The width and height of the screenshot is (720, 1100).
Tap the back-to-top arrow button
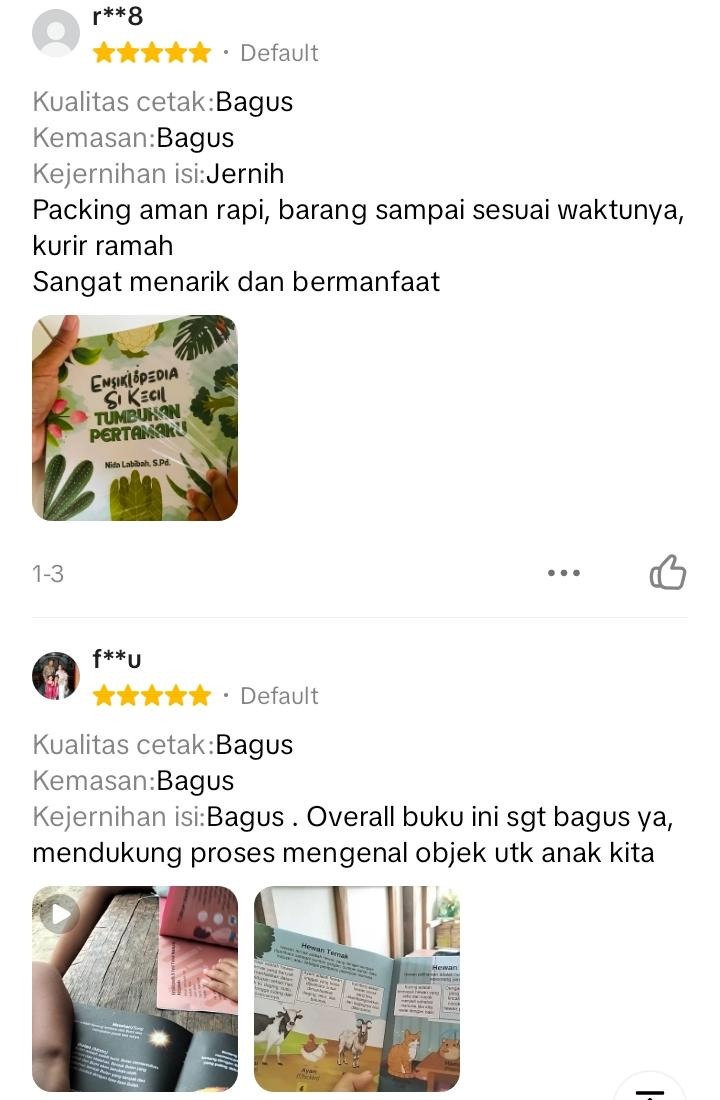(x=650, y=1088)
